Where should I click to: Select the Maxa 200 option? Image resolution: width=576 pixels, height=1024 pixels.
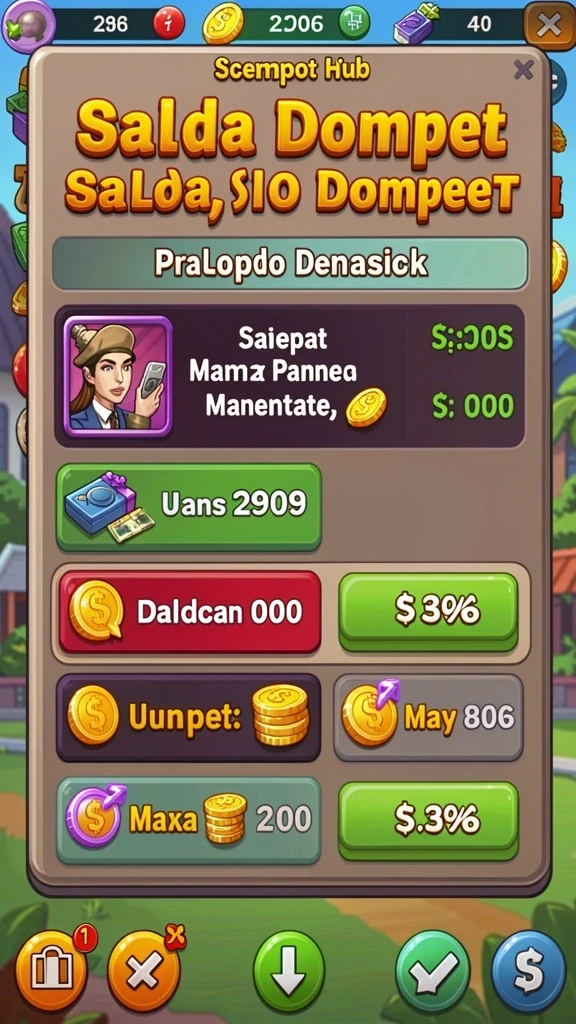click(189, 820)
